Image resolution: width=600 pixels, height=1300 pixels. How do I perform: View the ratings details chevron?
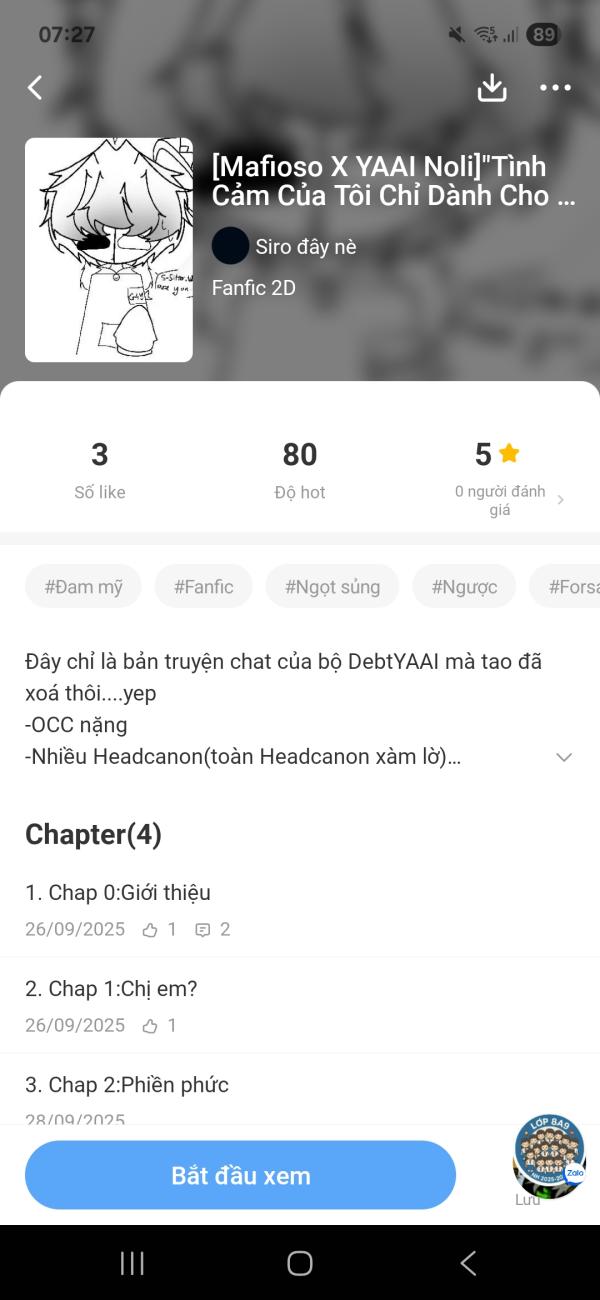(x=560, y=500)
